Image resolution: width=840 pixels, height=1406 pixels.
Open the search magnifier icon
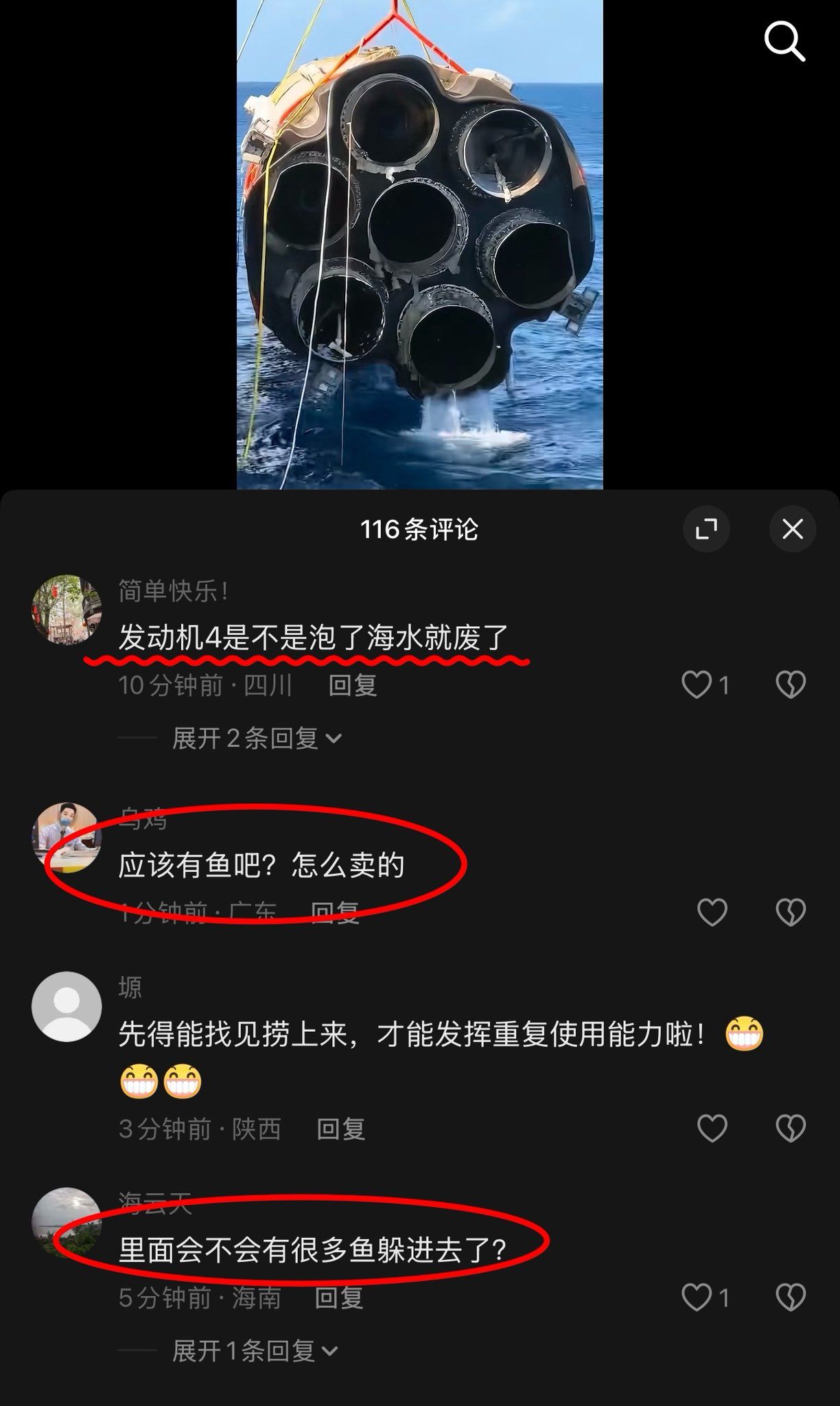pyautogui.click(x=784, y=41)
